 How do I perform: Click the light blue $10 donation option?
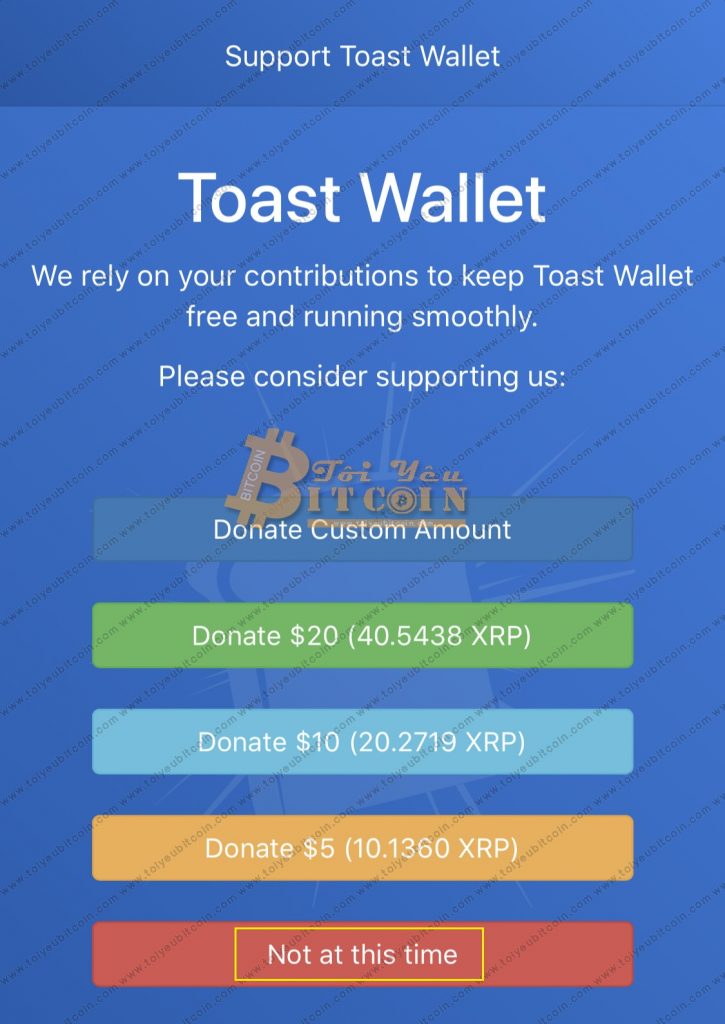click(362, 741)
